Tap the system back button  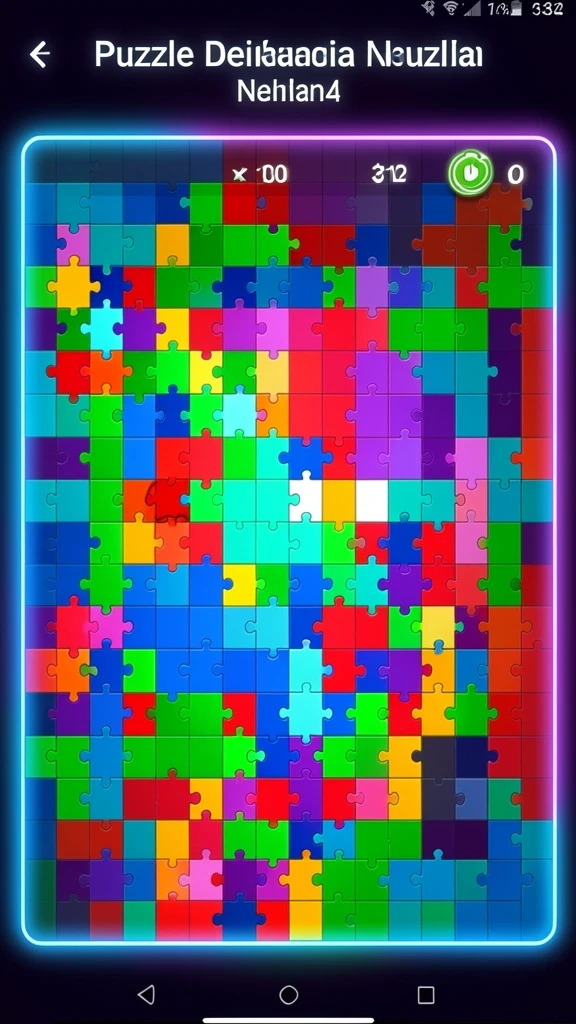(x=146, y=994)
